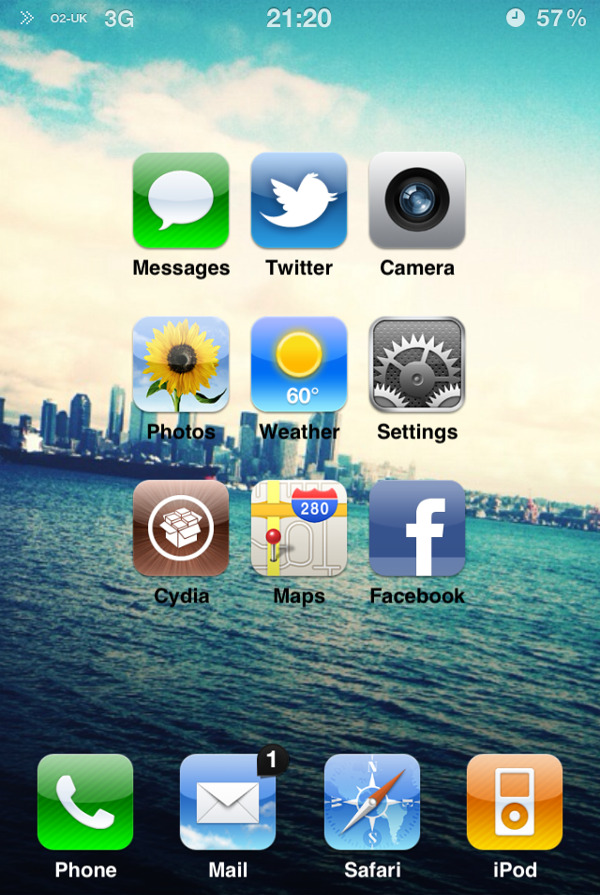Viewport: 600px width, 895px height.
Task: Open the Photos app
Action: coord(181,365)
